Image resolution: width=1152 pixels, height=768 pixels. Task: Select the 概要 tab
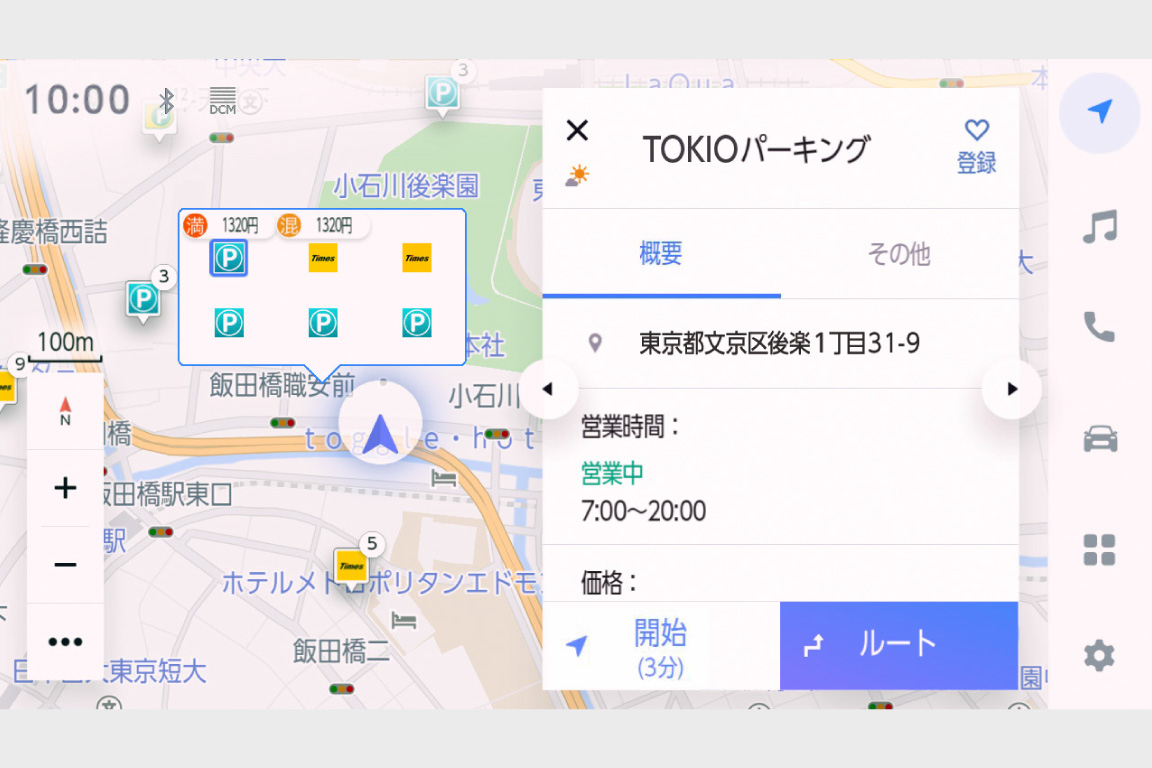(660, 254)
